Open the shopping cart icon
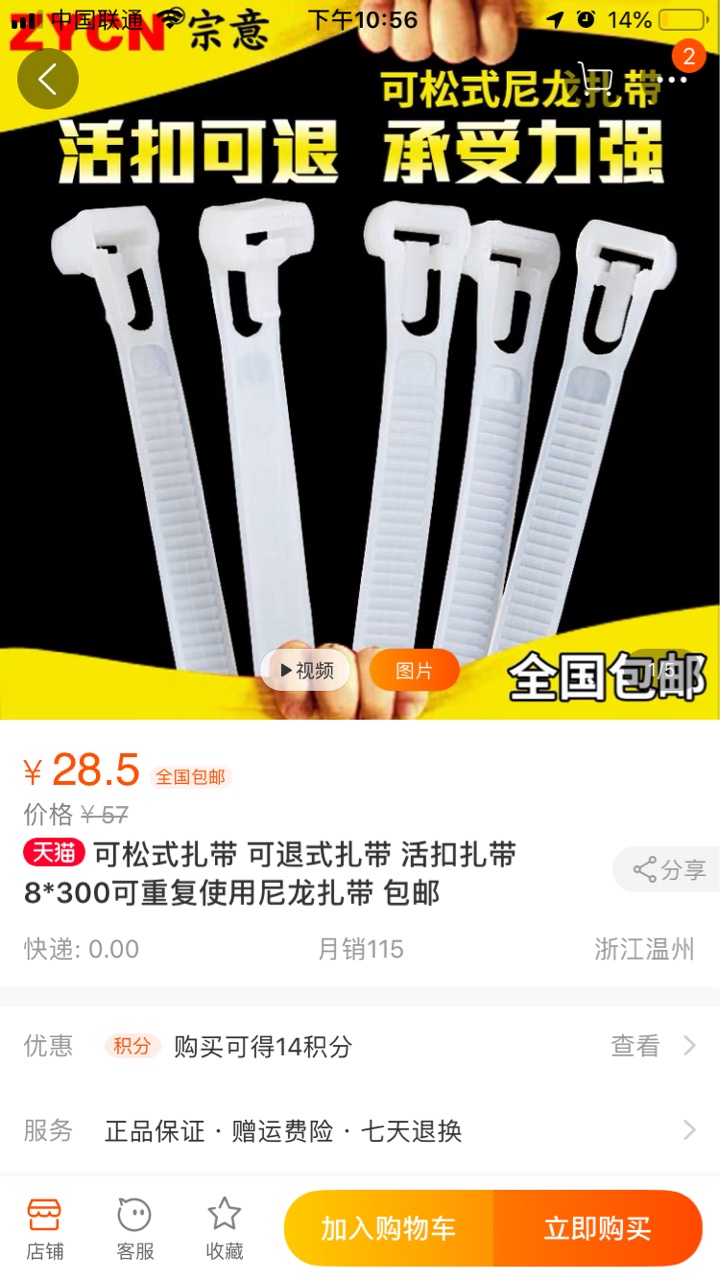The height and width of the screenshot is (1280, 720). pos(597,79)
